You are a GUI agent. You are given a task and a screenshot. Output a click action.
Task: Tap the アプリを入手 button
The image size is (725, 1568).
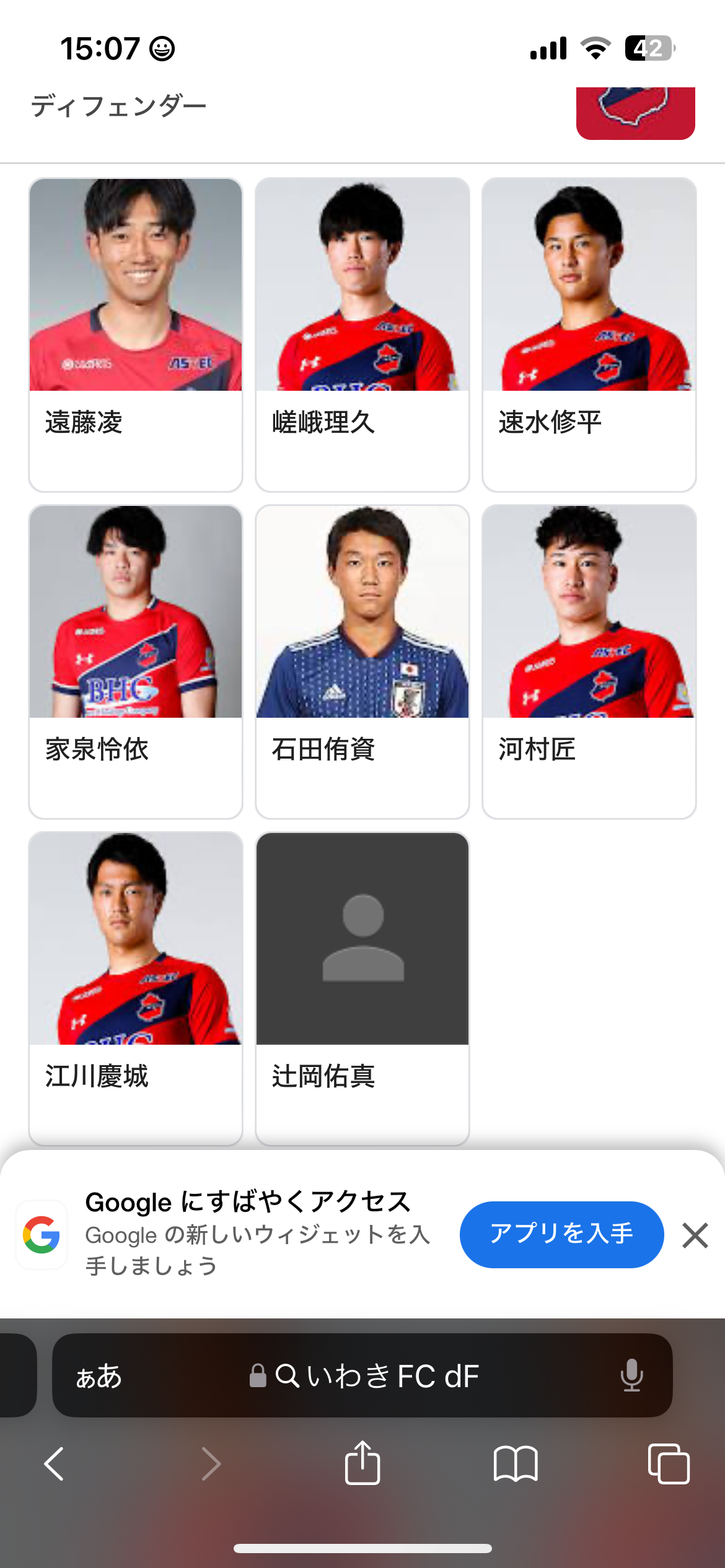click(x=561, y=1234)
